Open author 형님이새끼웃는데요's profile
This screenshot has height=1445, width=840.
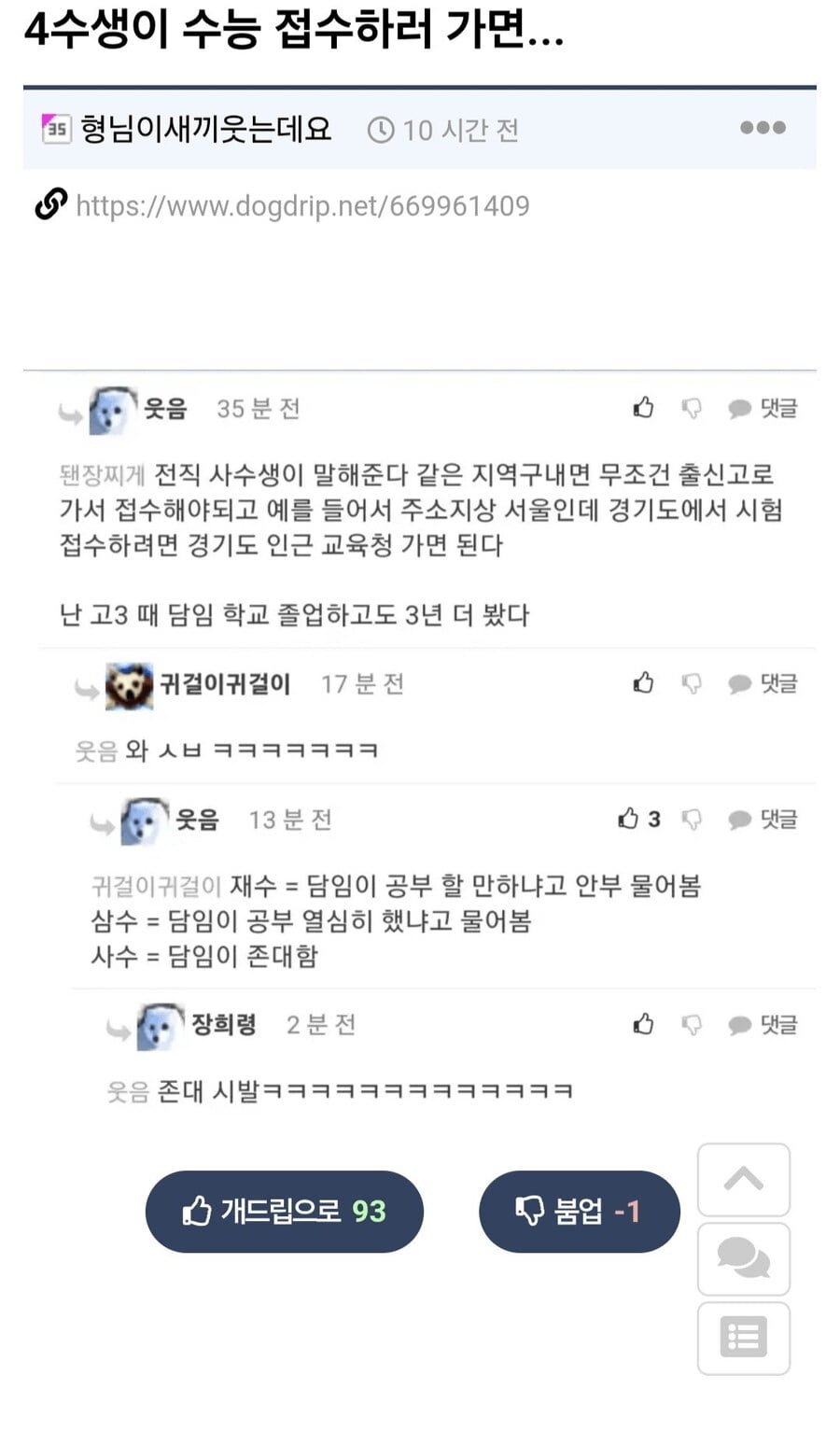tap(205, 129)
